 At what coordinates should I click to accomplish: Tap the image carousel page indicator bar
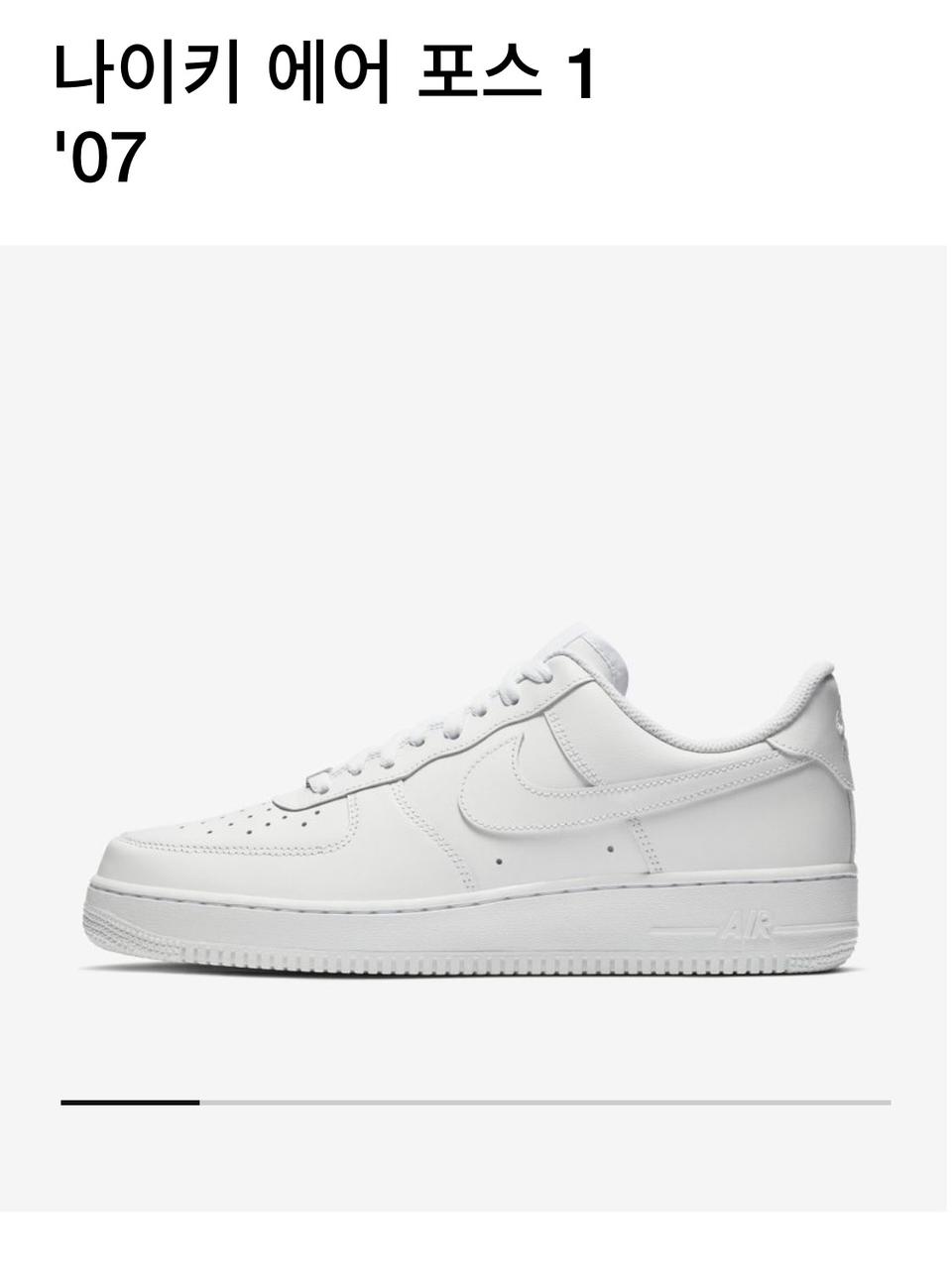click(475, 1102)
